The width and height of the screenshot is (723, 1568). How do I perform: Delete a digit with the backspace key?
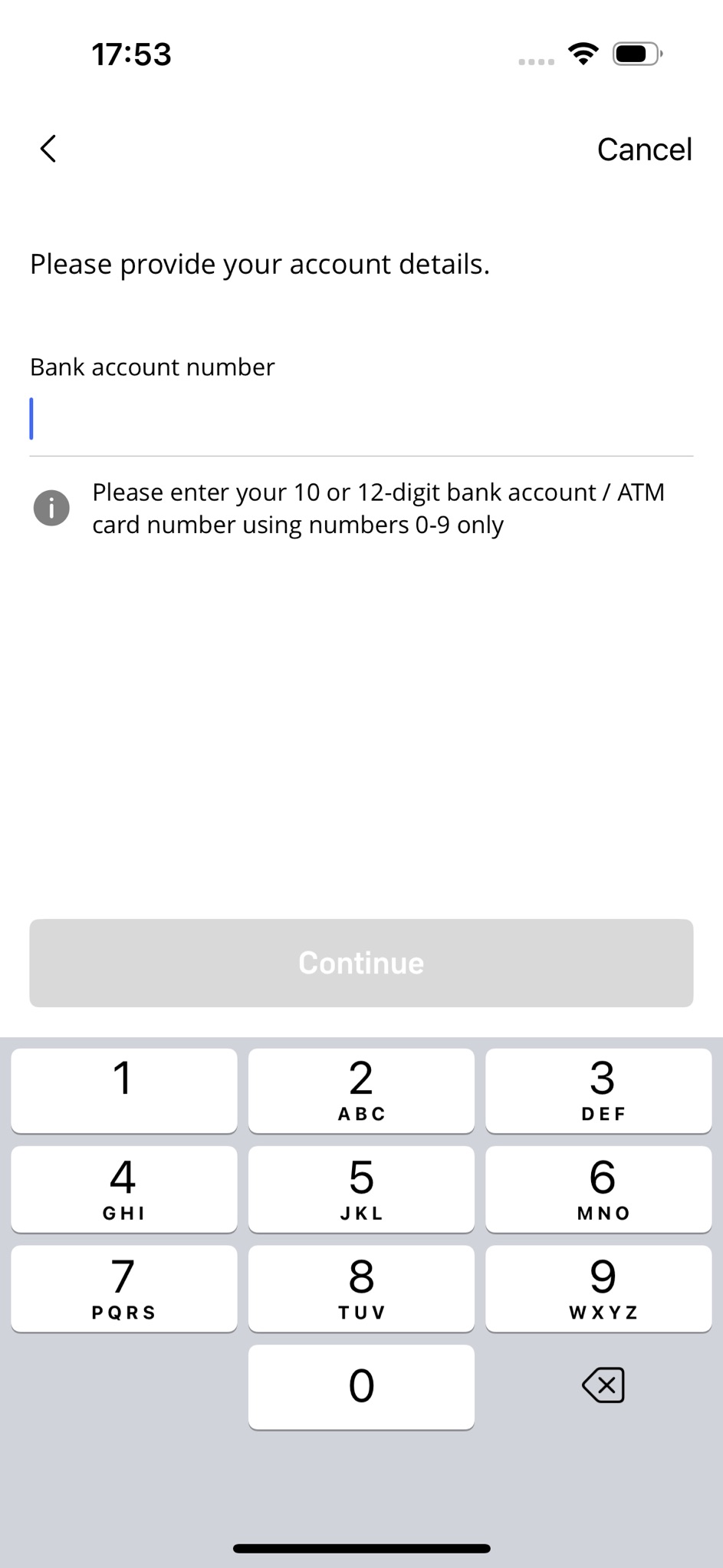[x=603, y=1385]
